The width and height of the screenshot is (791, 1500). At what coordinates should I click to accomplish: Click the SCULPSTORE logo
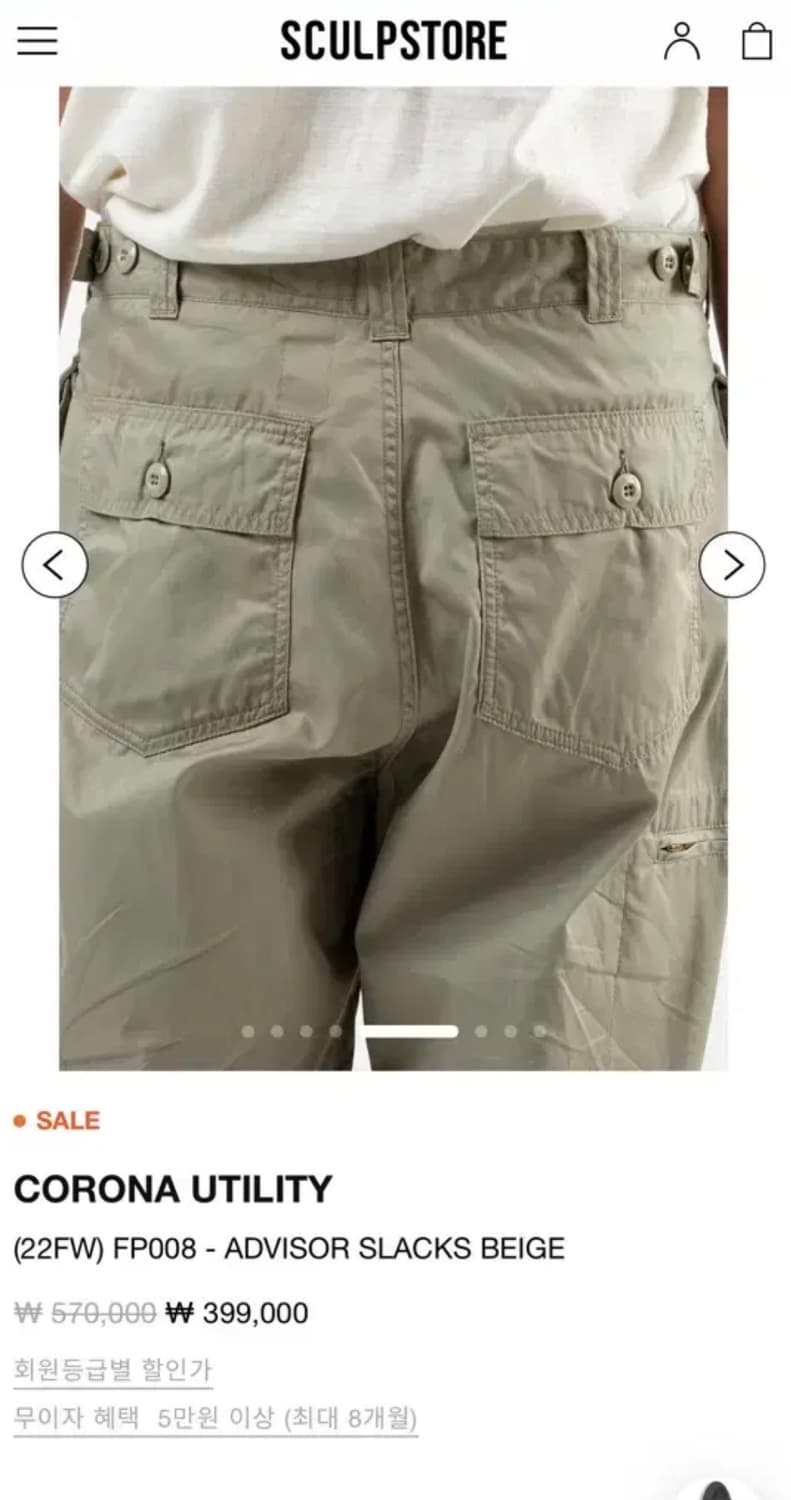(395, 40)
